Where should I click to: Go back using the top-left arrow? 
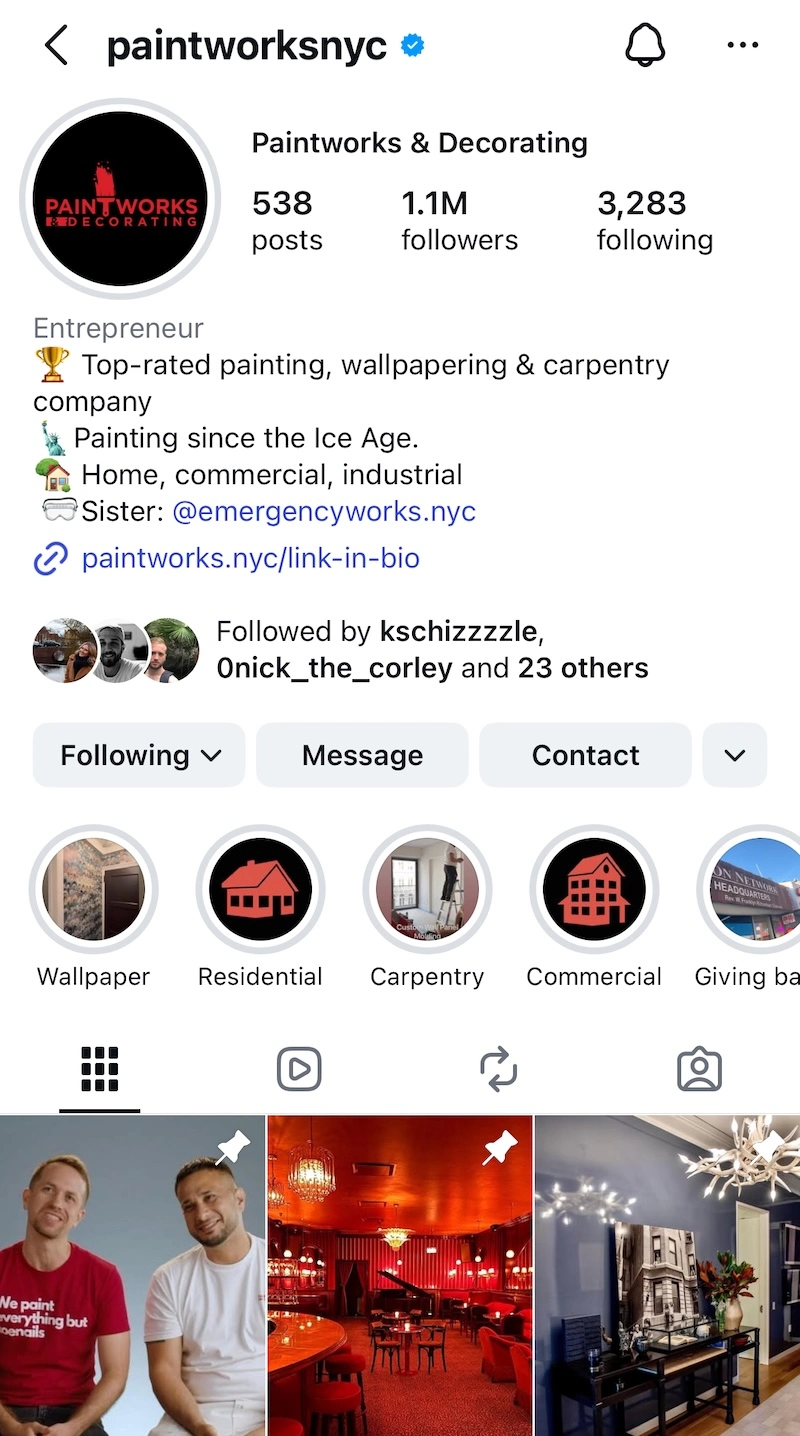(x=57, y=46)
